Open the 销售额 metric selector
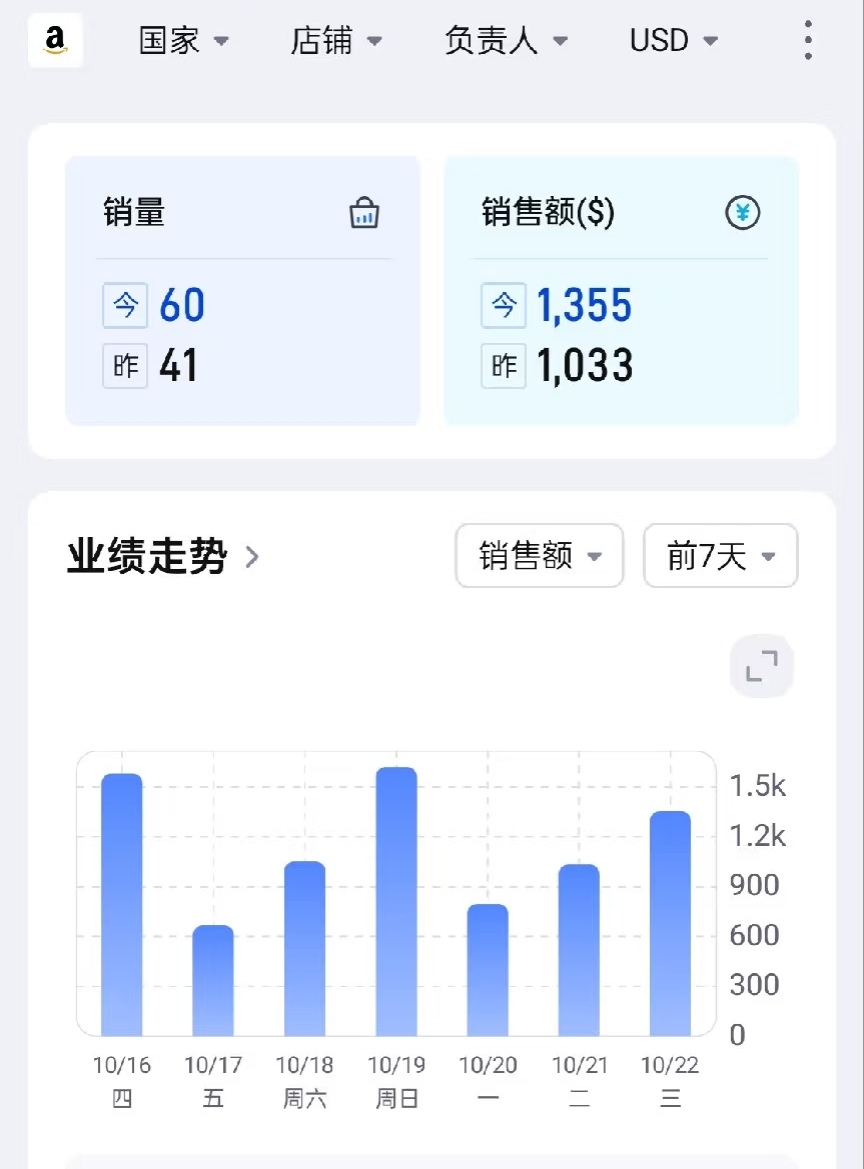The width and height of the screenshot is (864, 1169). [x=539, y=556]
